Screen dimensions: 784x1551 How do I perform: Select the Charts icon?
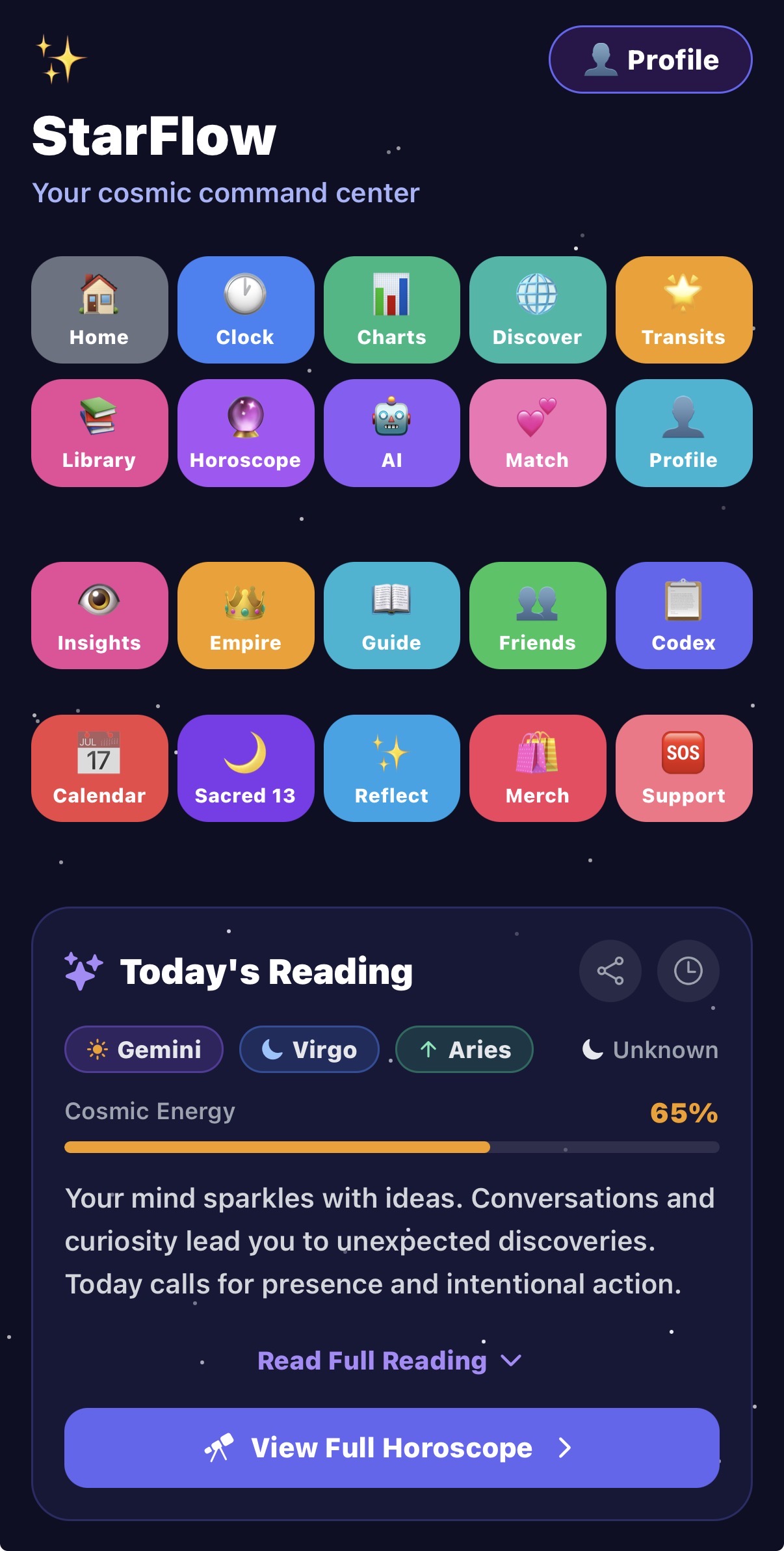(x=392, y=310)
